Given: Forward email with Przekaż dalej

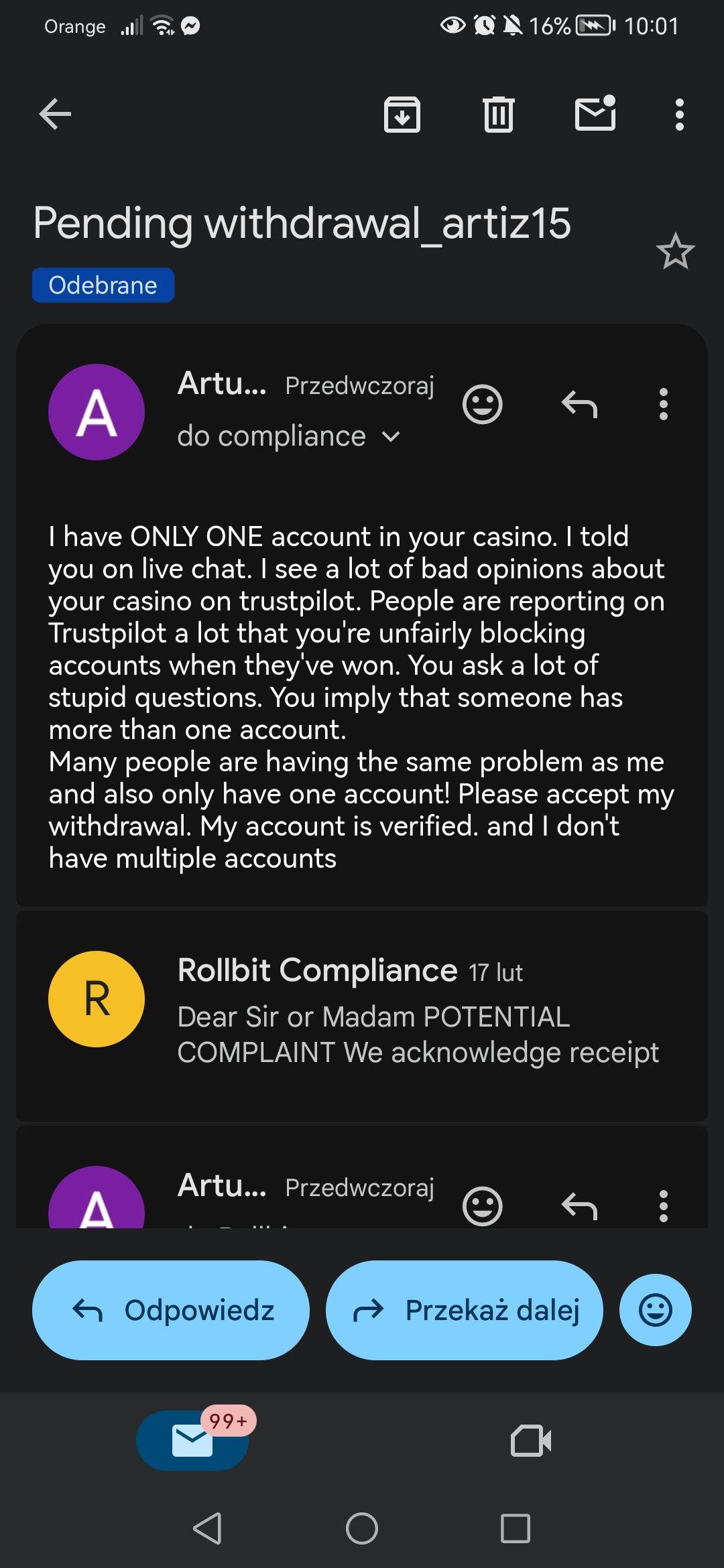Looking at the screenshot, I should click(x=464, y=1310).
